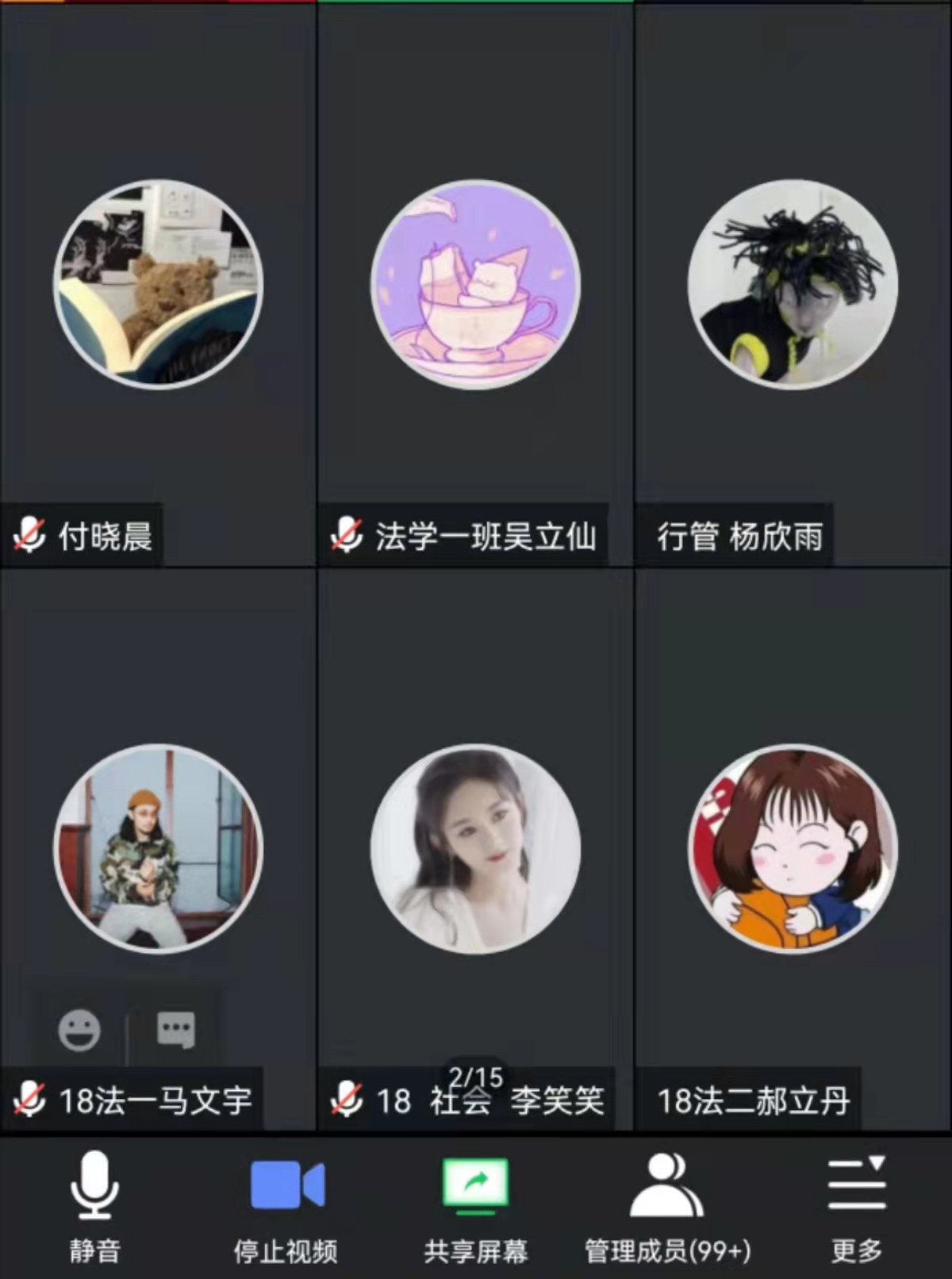Open the meeting chat icon
Image resolution: width=952 pixels, height=1279 pixels.
[x=175, y=1031]
